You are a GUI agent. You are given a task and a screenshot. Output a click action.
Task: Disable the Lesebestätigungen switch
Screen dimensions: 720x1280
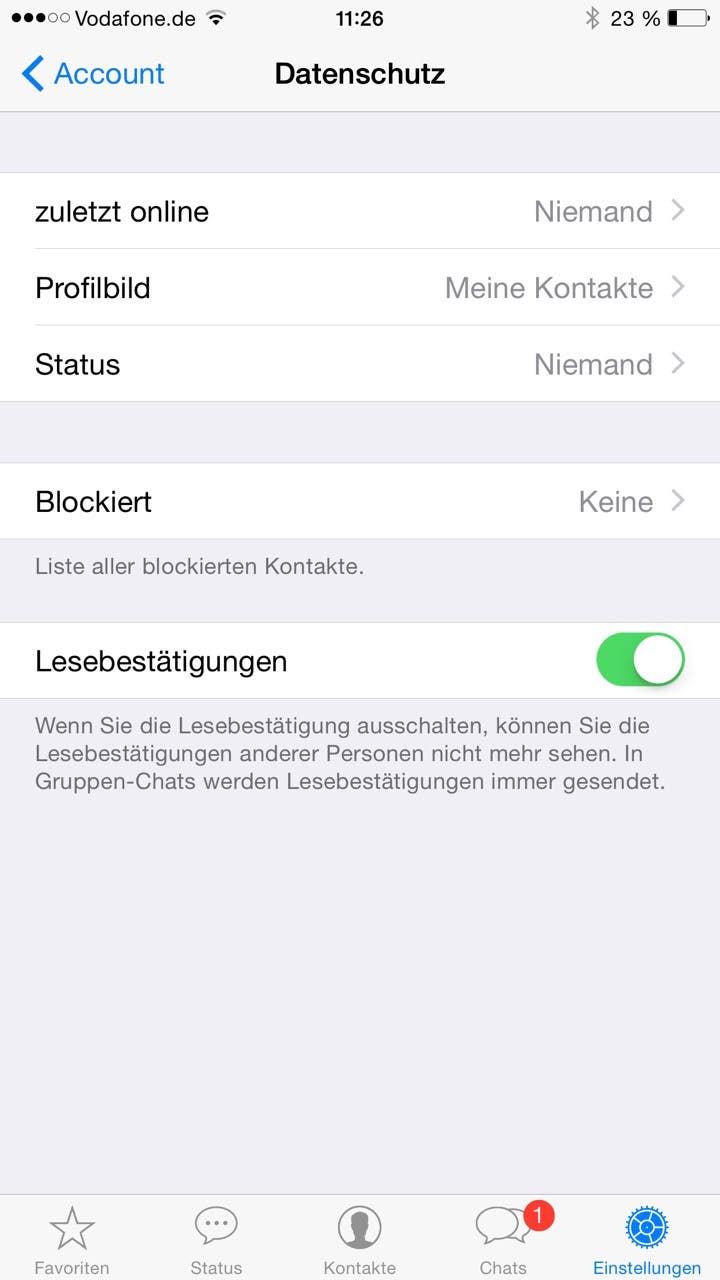coord(640,660)
